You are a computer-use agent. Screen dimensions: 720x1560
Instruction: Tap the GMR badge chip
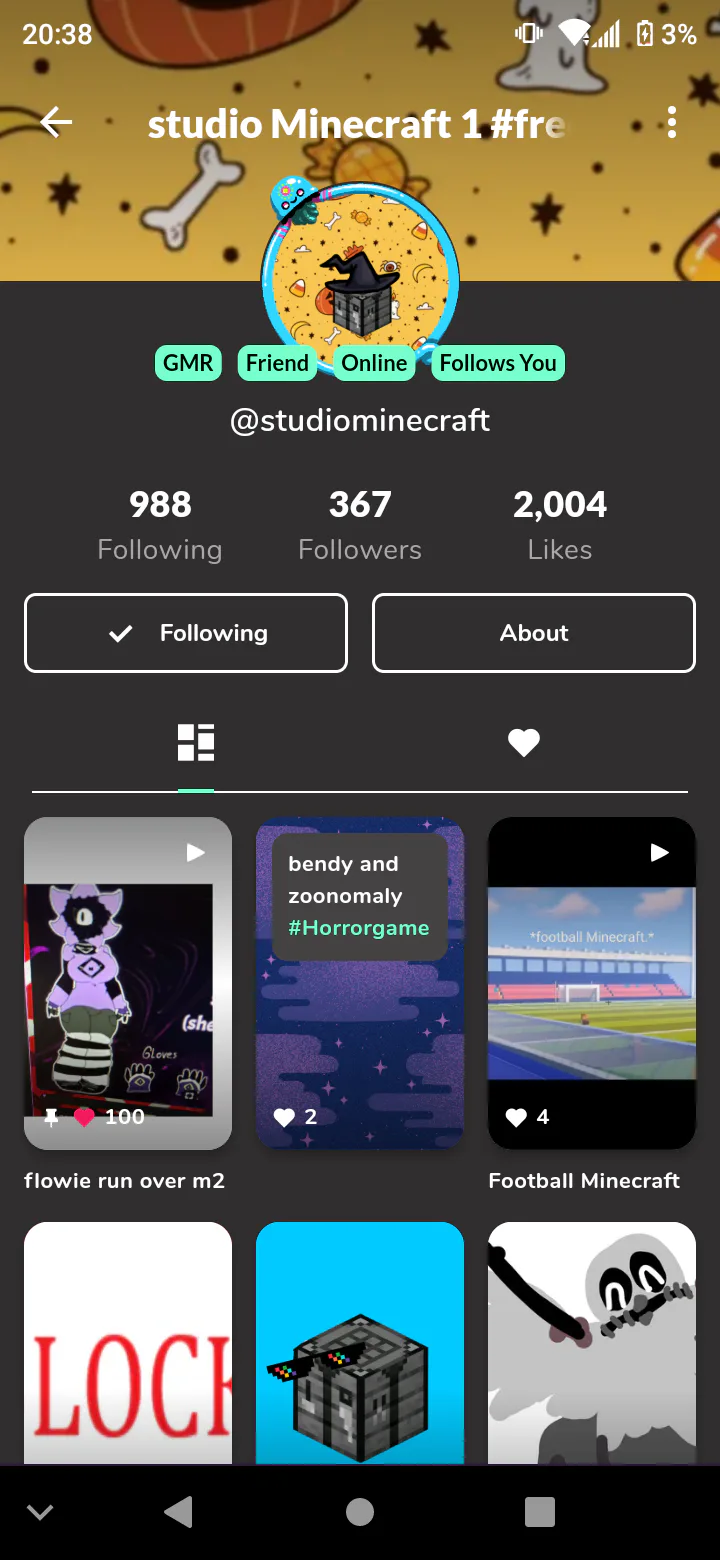coord(188,363)
